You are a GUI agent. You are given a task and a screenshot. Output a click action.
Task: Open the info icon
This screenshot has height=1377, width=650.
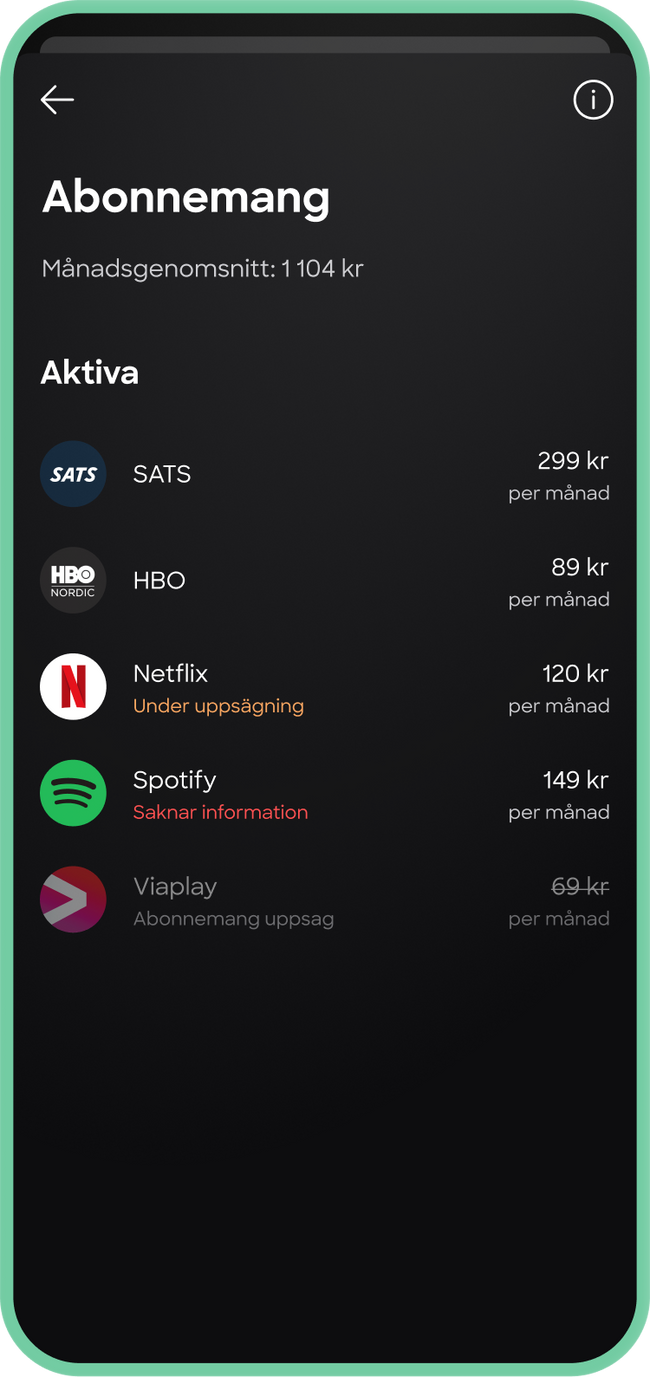tap(592, 100)
